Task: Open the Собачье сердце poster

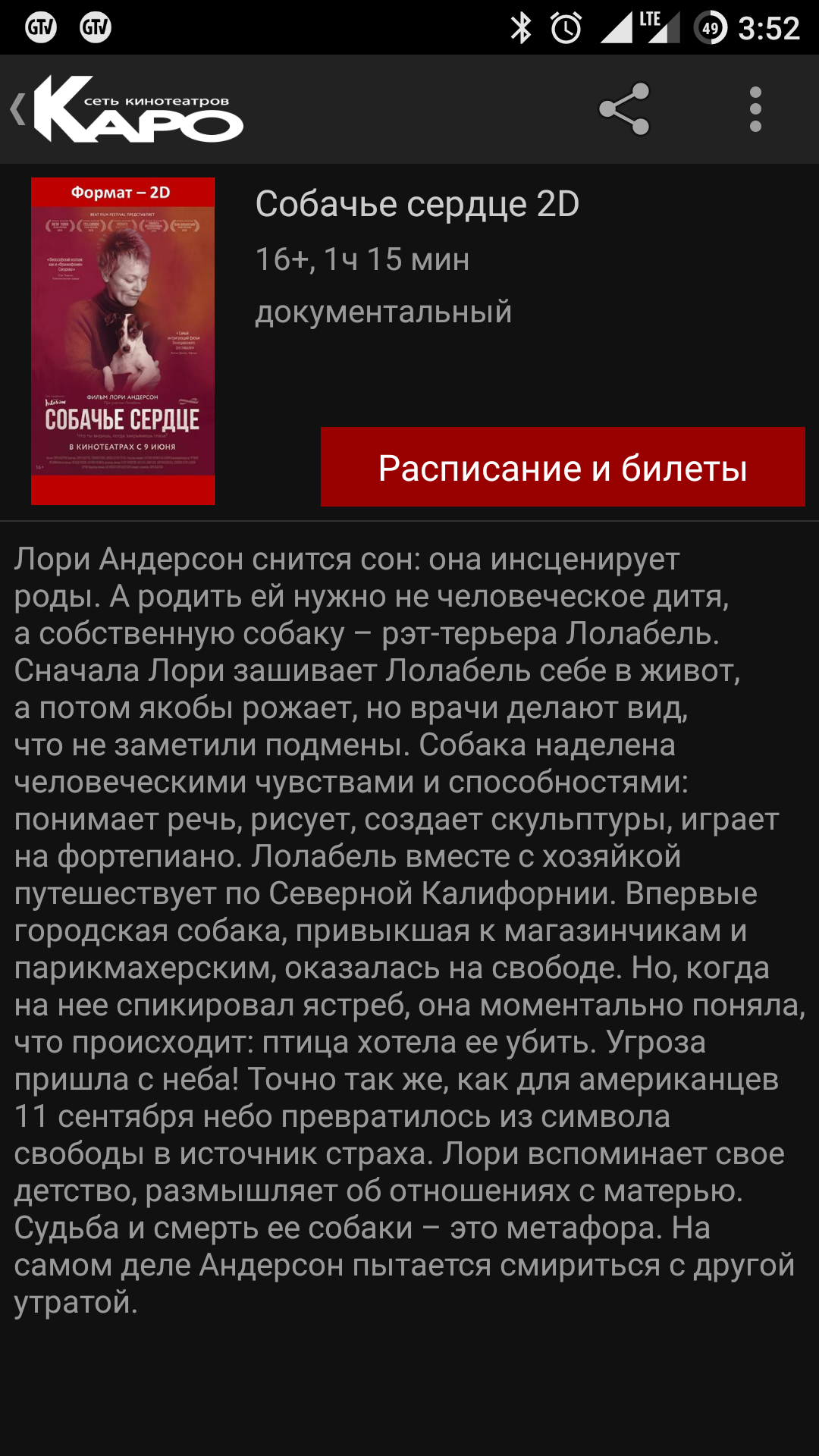Action: [x=123, y=341]
